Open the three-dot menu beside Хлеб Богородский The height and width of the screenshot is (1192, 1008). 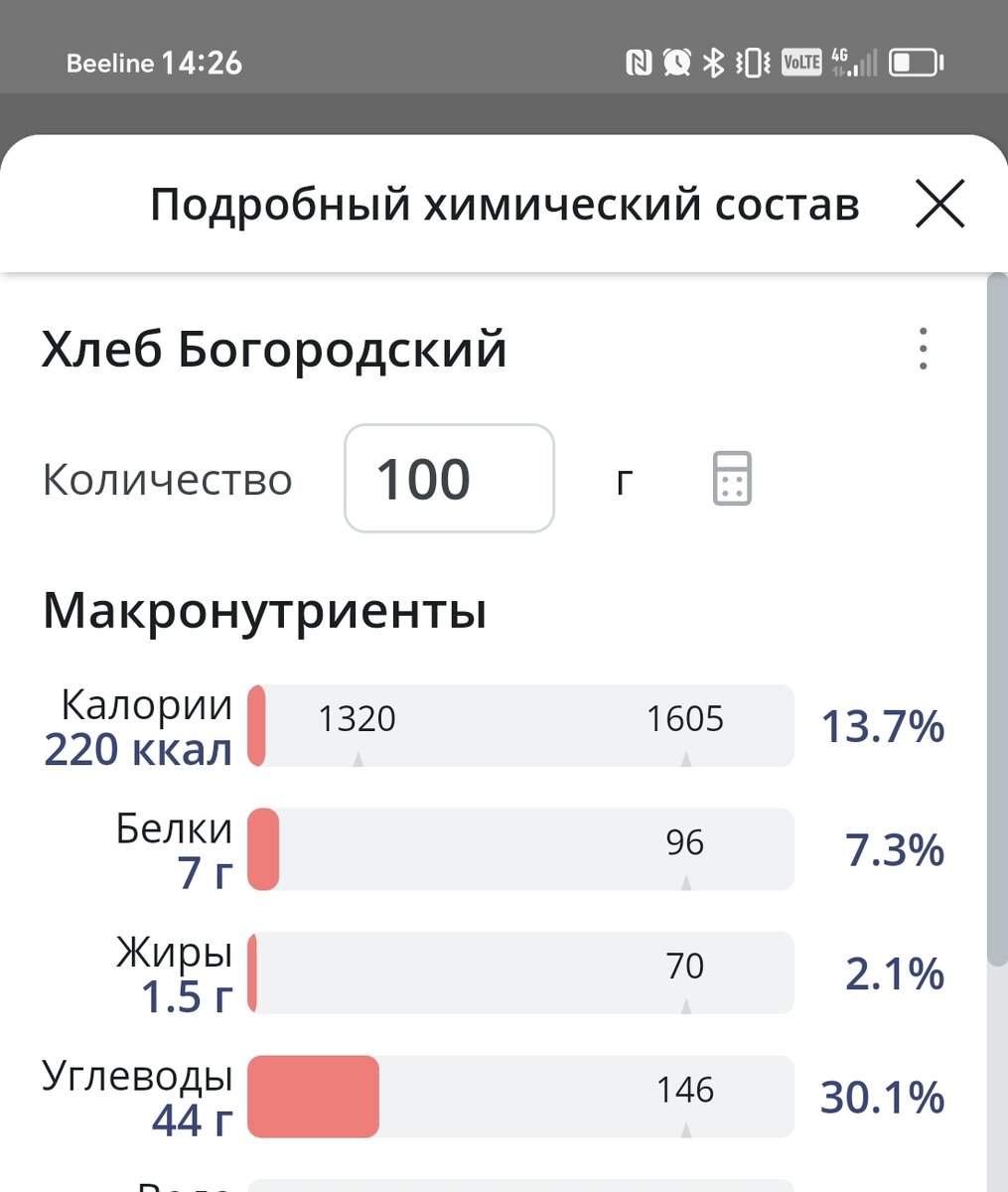pyautogui.click(x=923, y=350)
